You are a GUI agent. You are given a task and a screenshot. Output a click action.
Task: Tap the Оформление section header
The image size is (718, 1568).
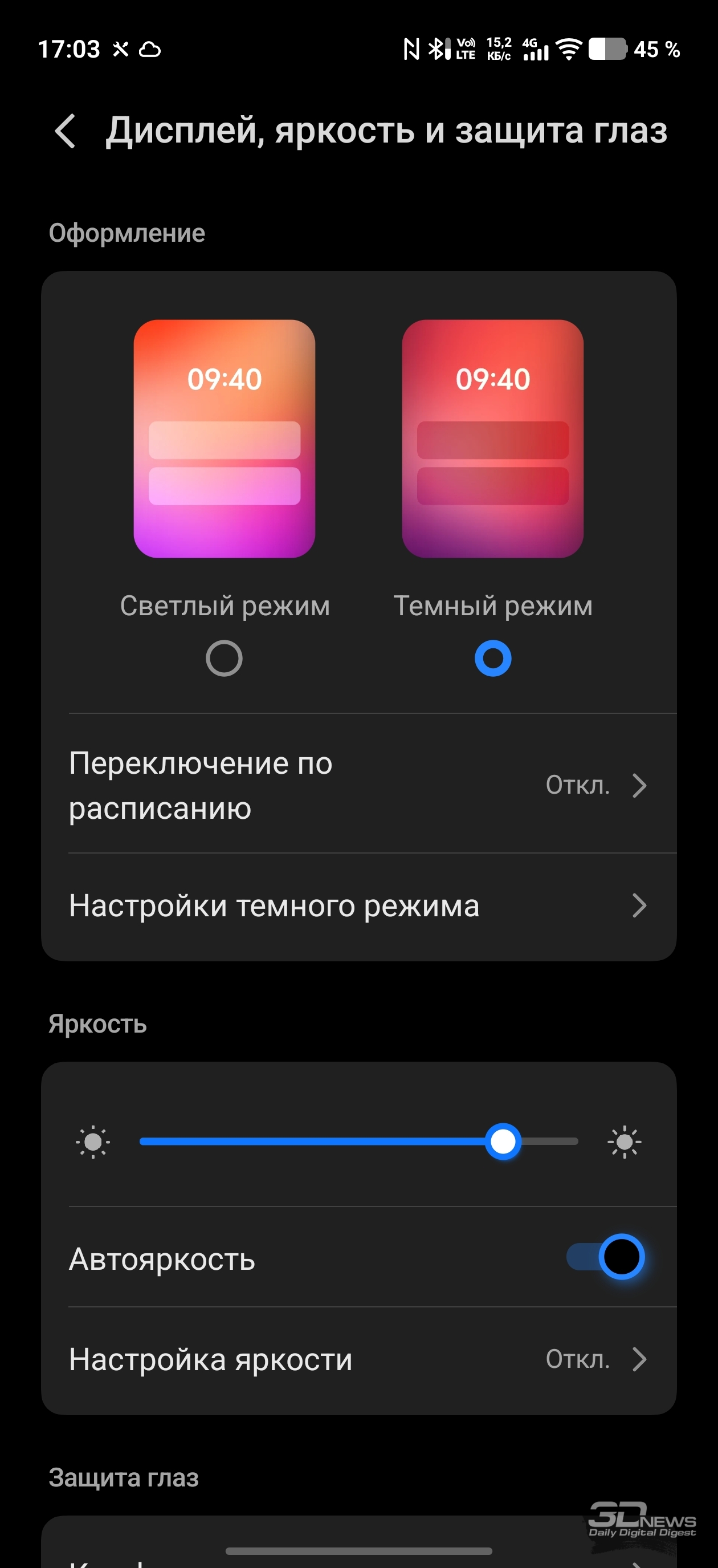[127, 233]
